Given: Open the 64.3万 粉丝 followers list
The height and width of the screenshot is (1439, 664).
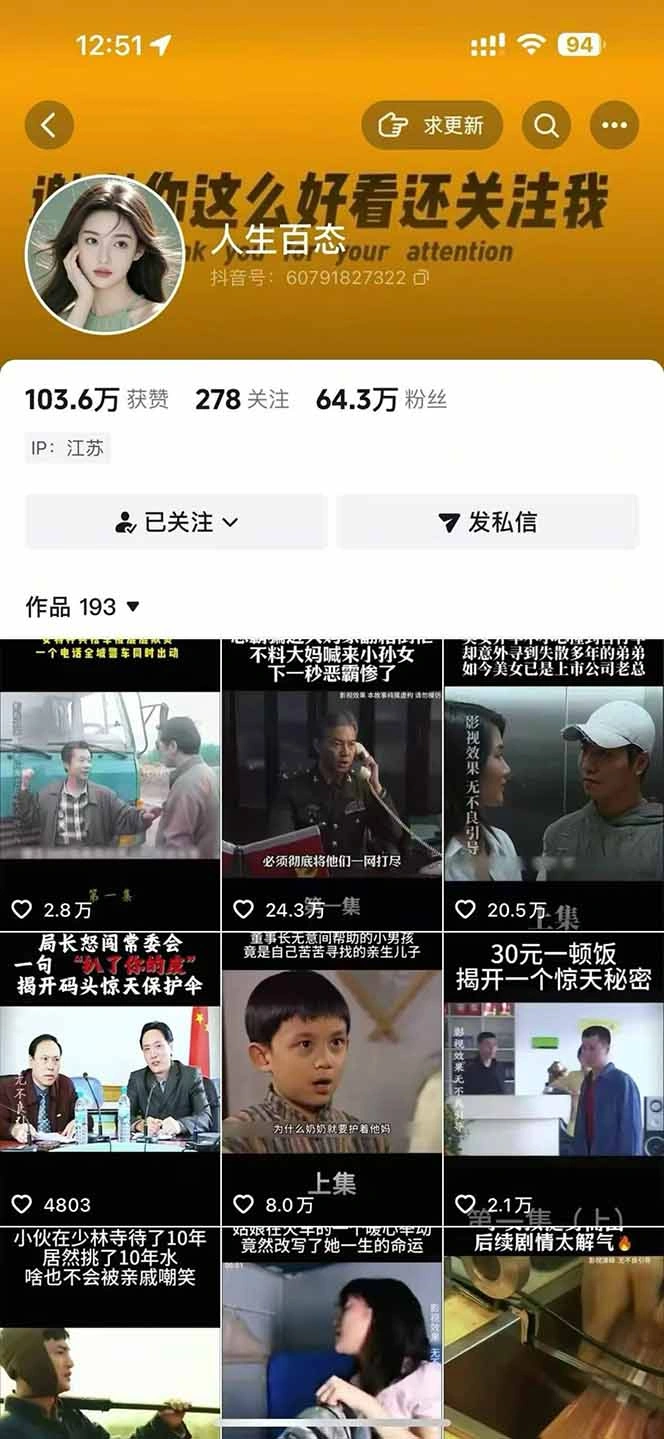Looking at the screenshot, I should click(381, 400).
